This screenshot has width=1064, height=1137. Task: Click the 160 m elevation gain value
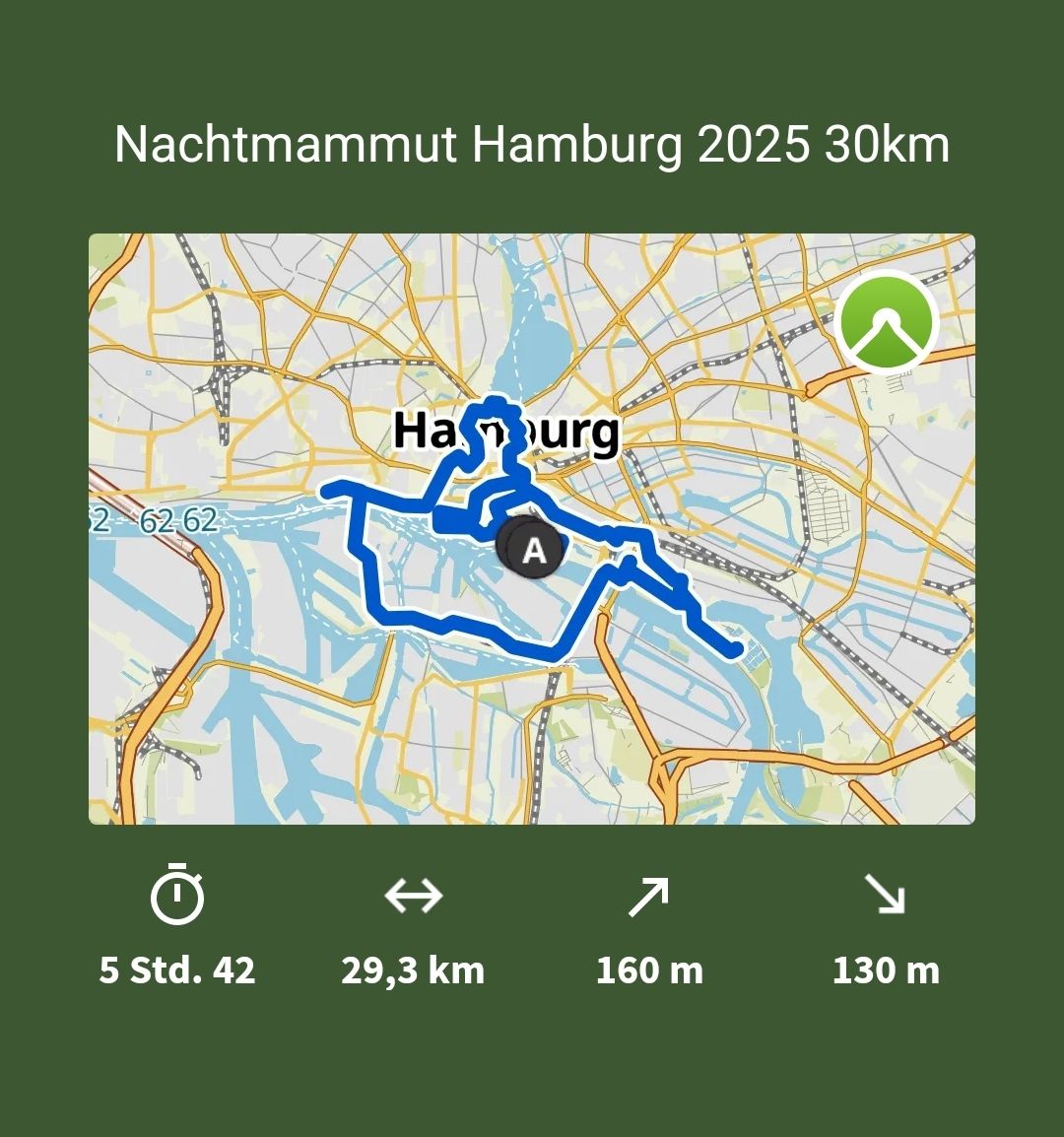pos(649,970)
